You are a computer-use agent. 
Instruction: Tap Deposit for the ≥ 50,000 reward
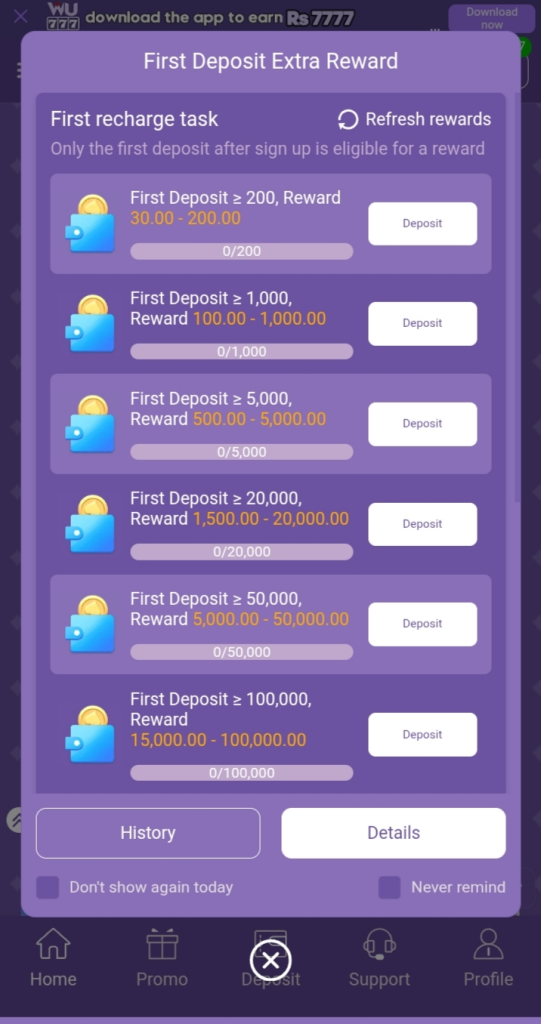pyautogui.click(x=422, y=624)
